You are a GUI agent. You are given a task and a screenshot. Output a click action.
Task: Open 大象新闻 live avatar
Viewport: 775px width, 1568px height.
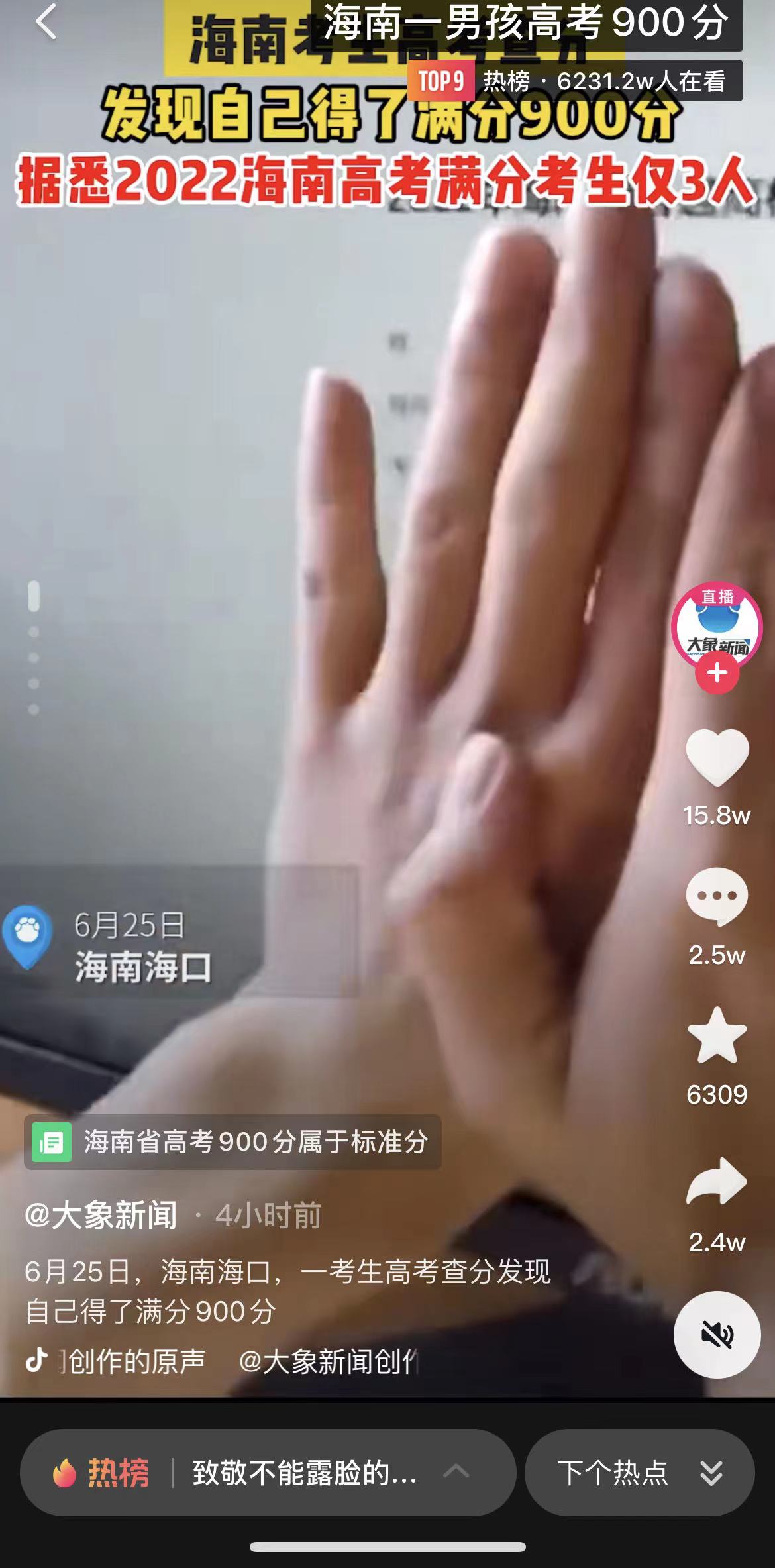(717, 624)
